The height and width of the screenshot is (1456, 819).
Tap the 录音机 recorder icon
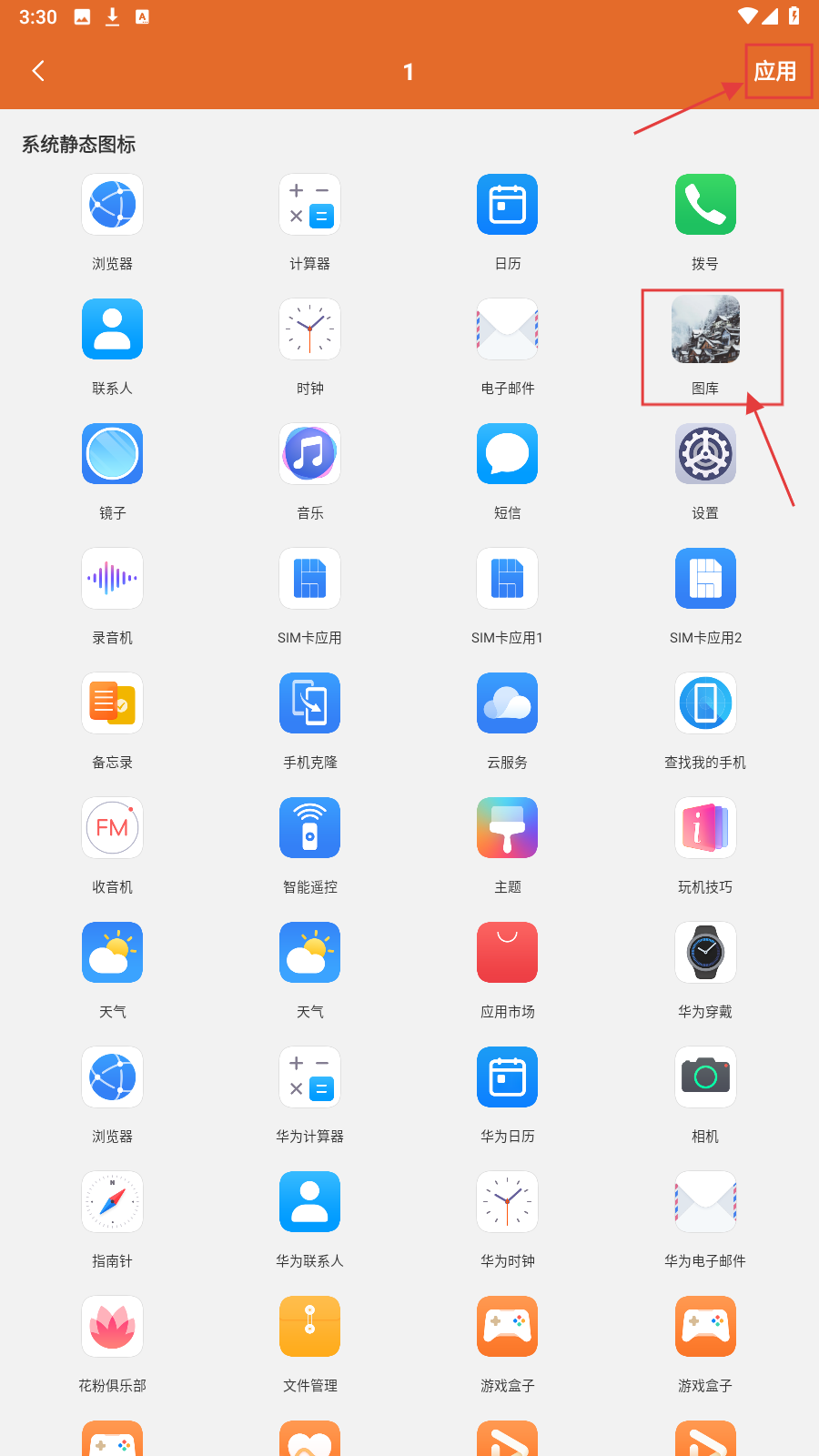coord(113,579)
